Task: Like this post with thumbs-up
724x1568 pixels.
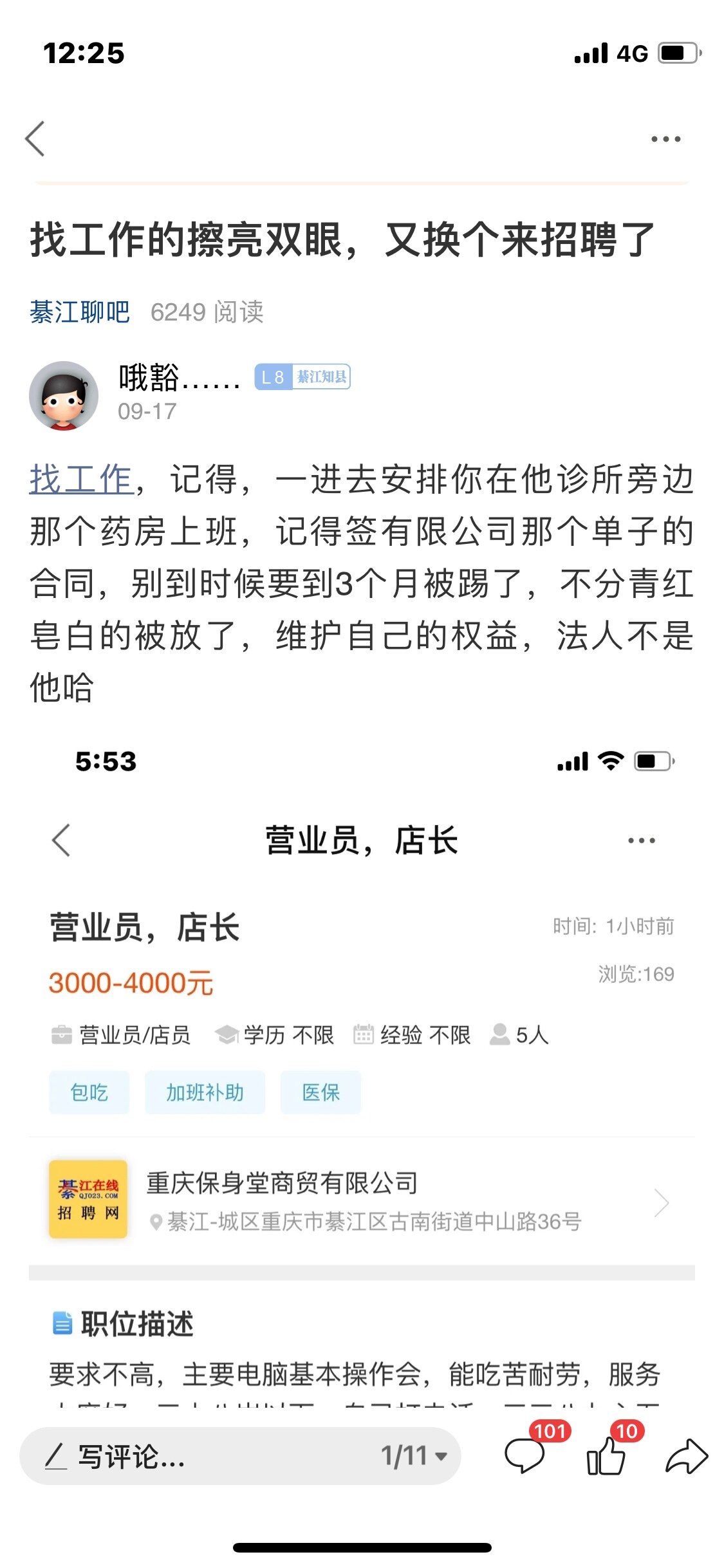Action: 606,1456
